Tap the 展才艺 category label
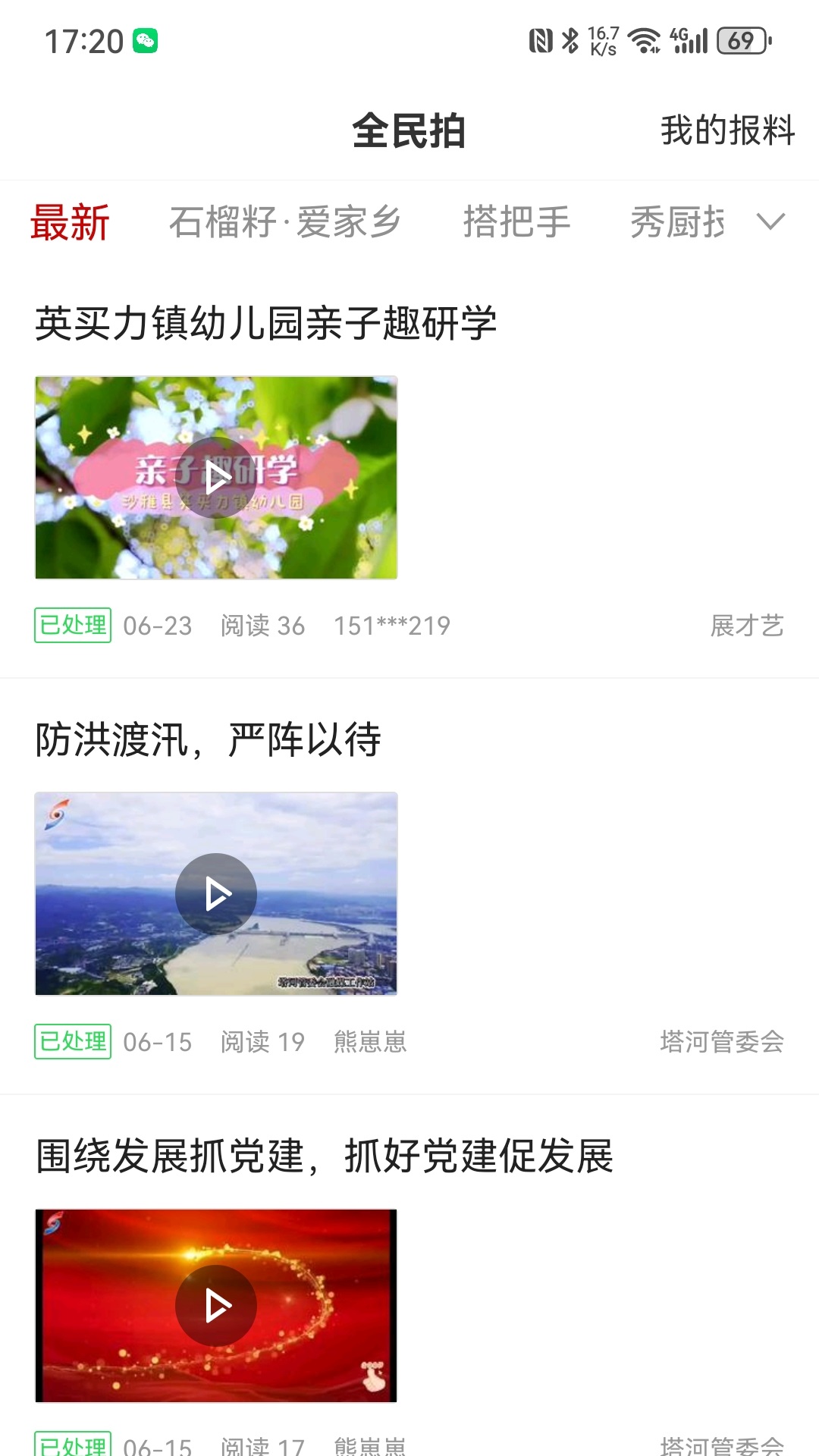 (x=746, y=626)
